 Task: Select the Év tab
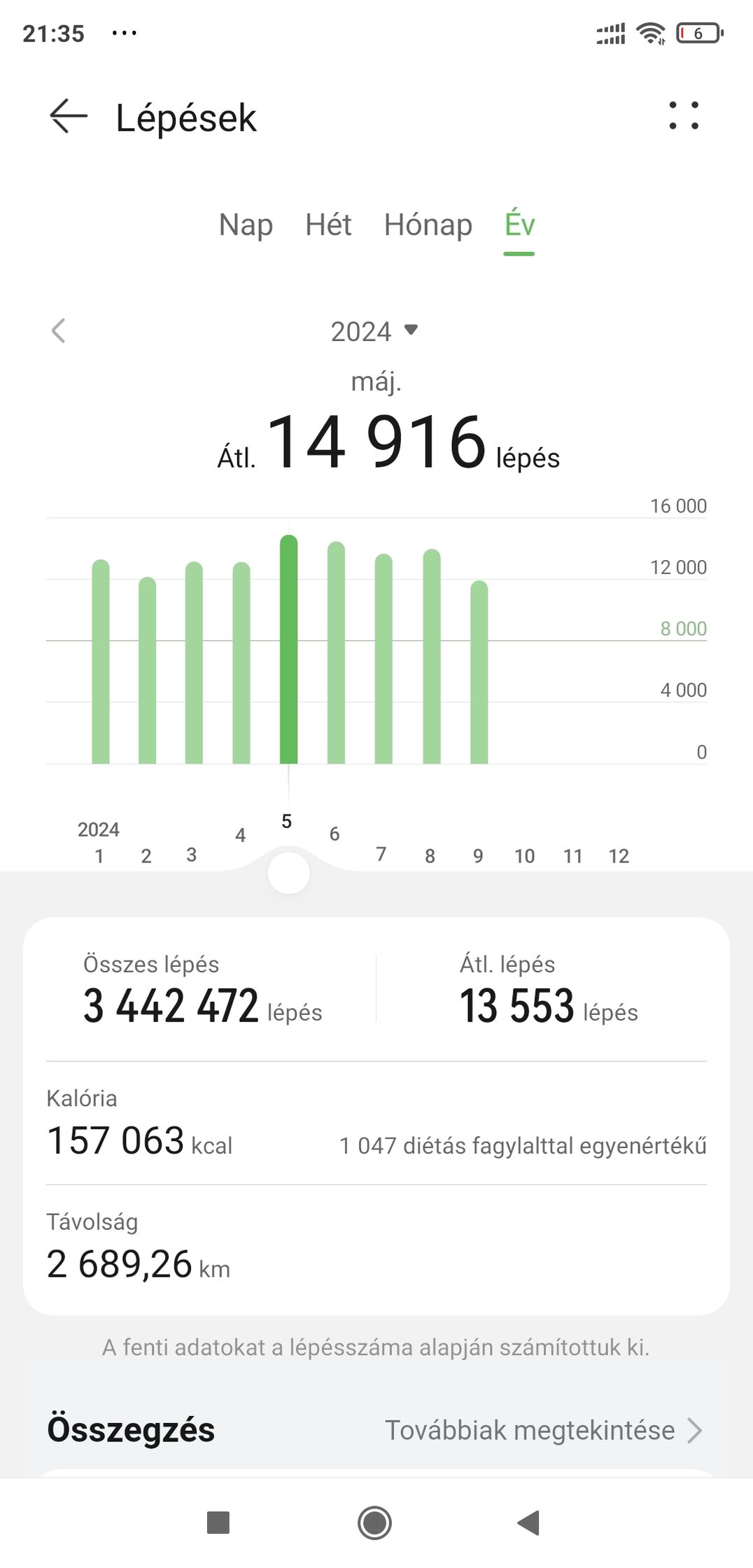pyautogui.click(x=519, y=225)
